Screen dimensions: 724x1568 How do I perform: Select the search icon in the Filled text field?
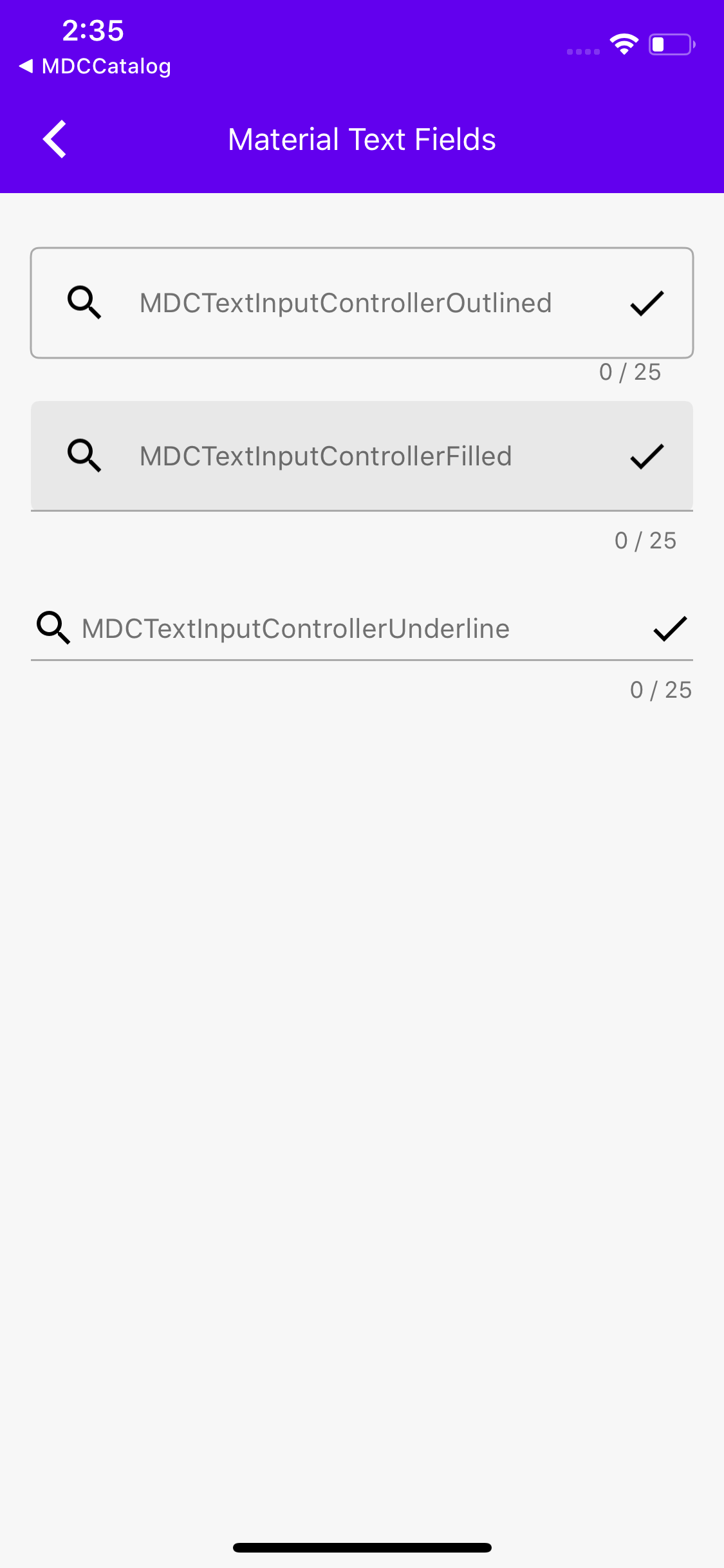point(84,456)
